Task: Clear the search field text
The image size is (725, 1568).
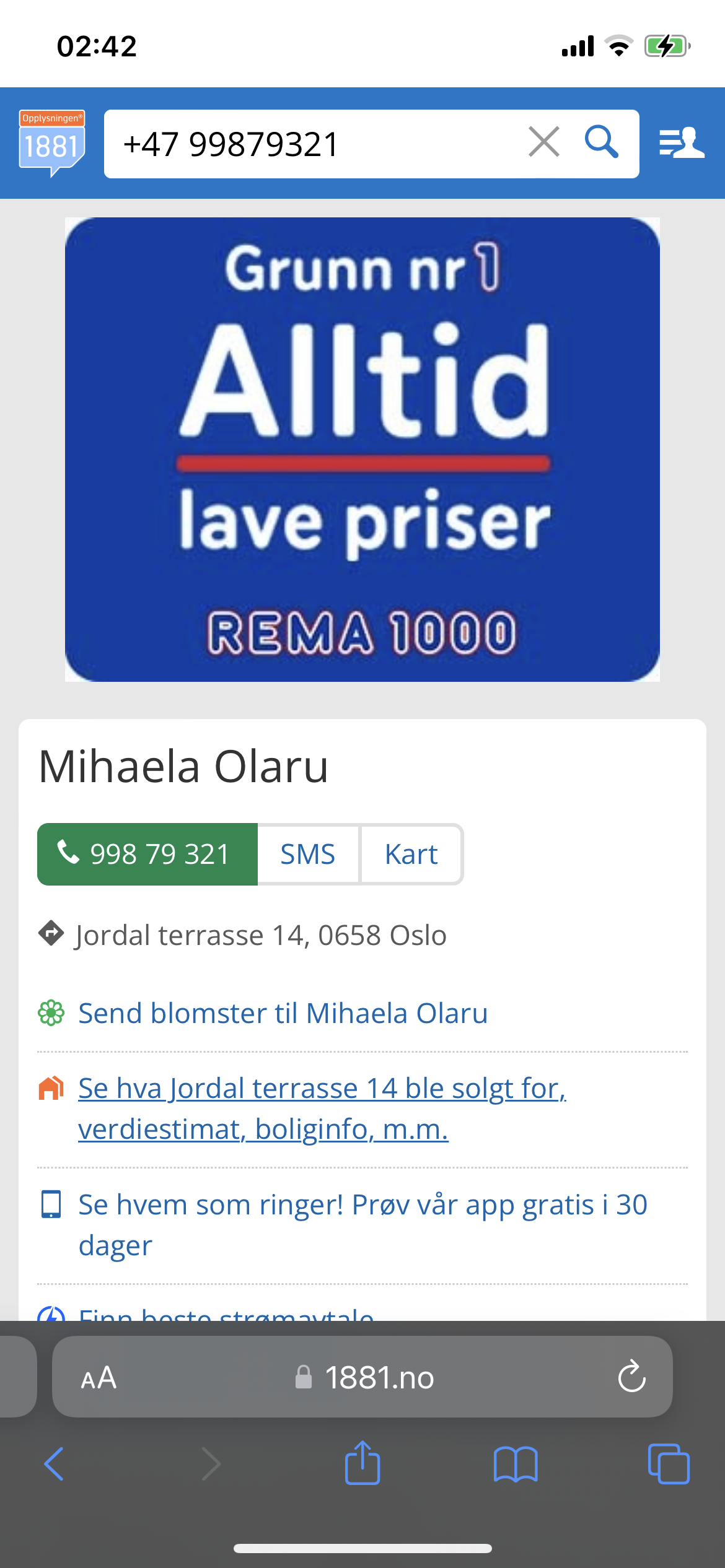Action: (544, 142)
